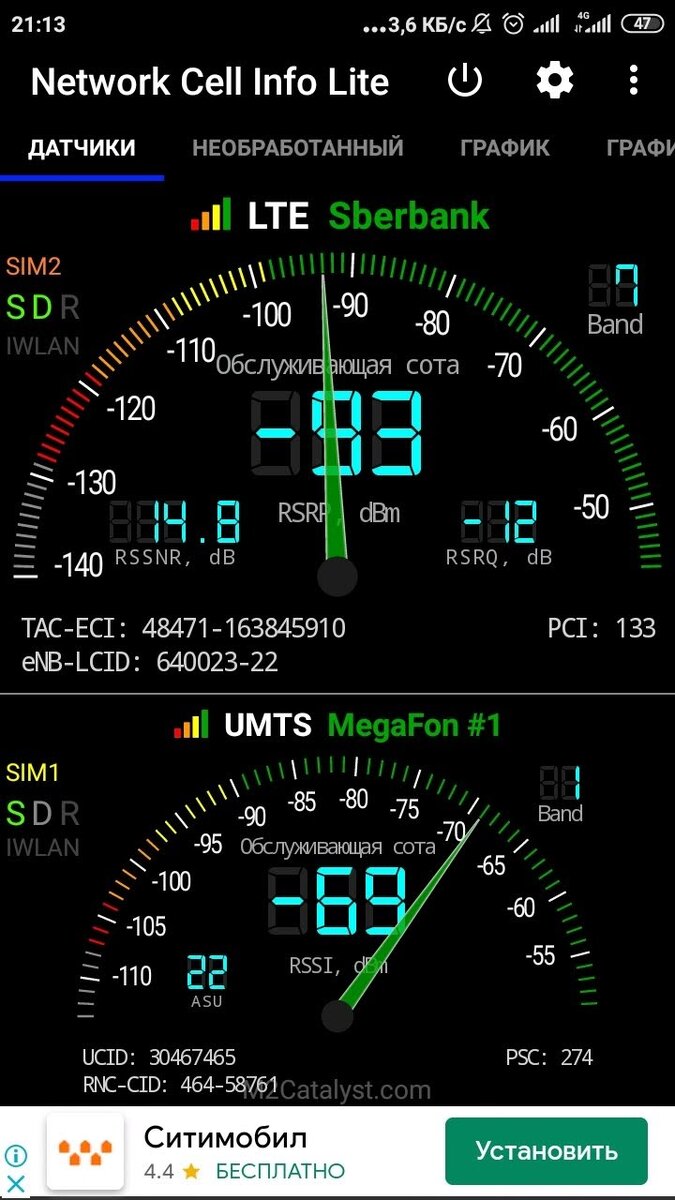Switch to the График tab

click(x=505, y=148)
